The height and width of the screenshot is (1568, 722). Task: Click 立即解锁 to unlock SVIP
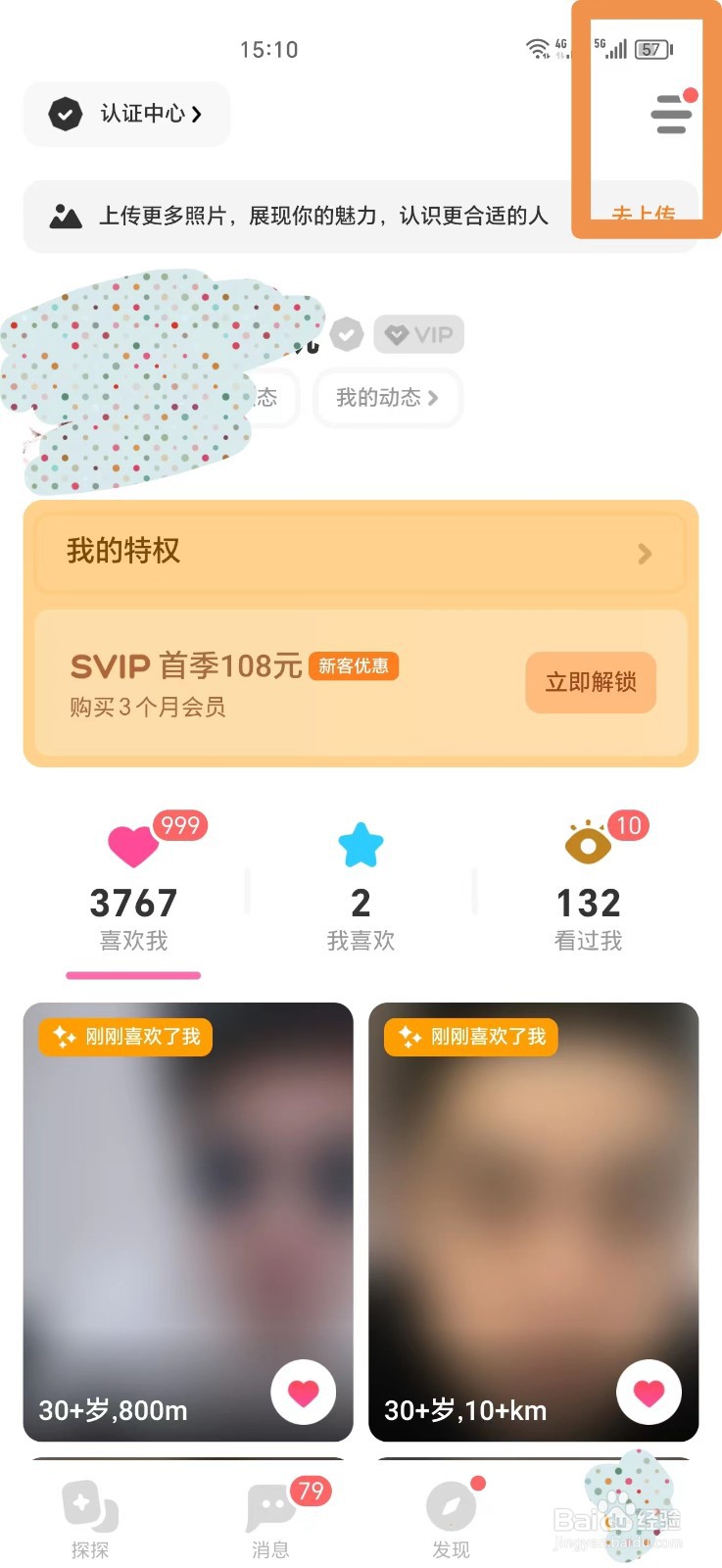click(591, 682)
